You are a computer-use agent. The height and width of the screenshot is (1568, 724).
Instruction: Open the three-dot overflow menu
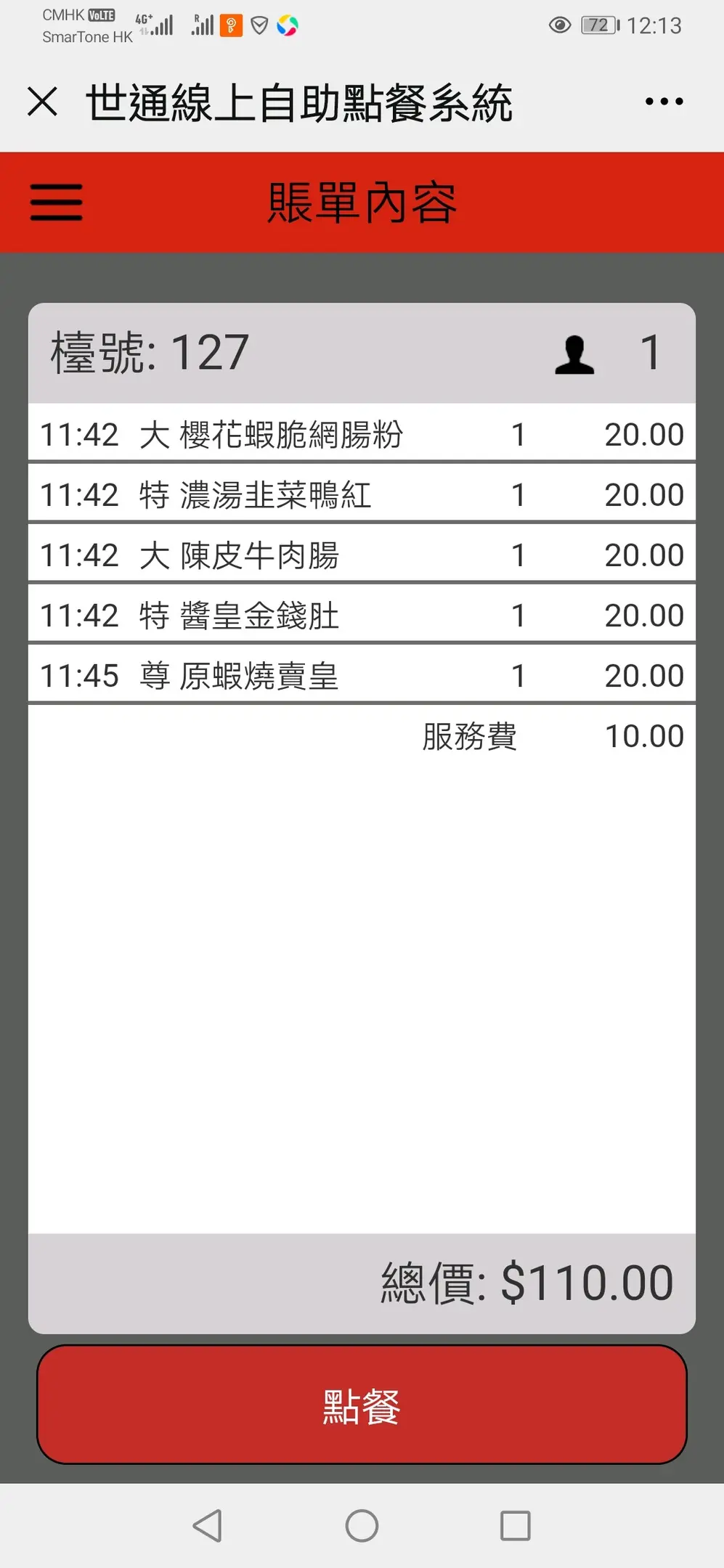tap(664, 102)
